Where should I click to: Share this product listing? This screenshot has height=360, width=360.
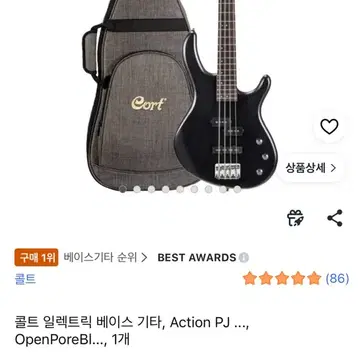335,218
